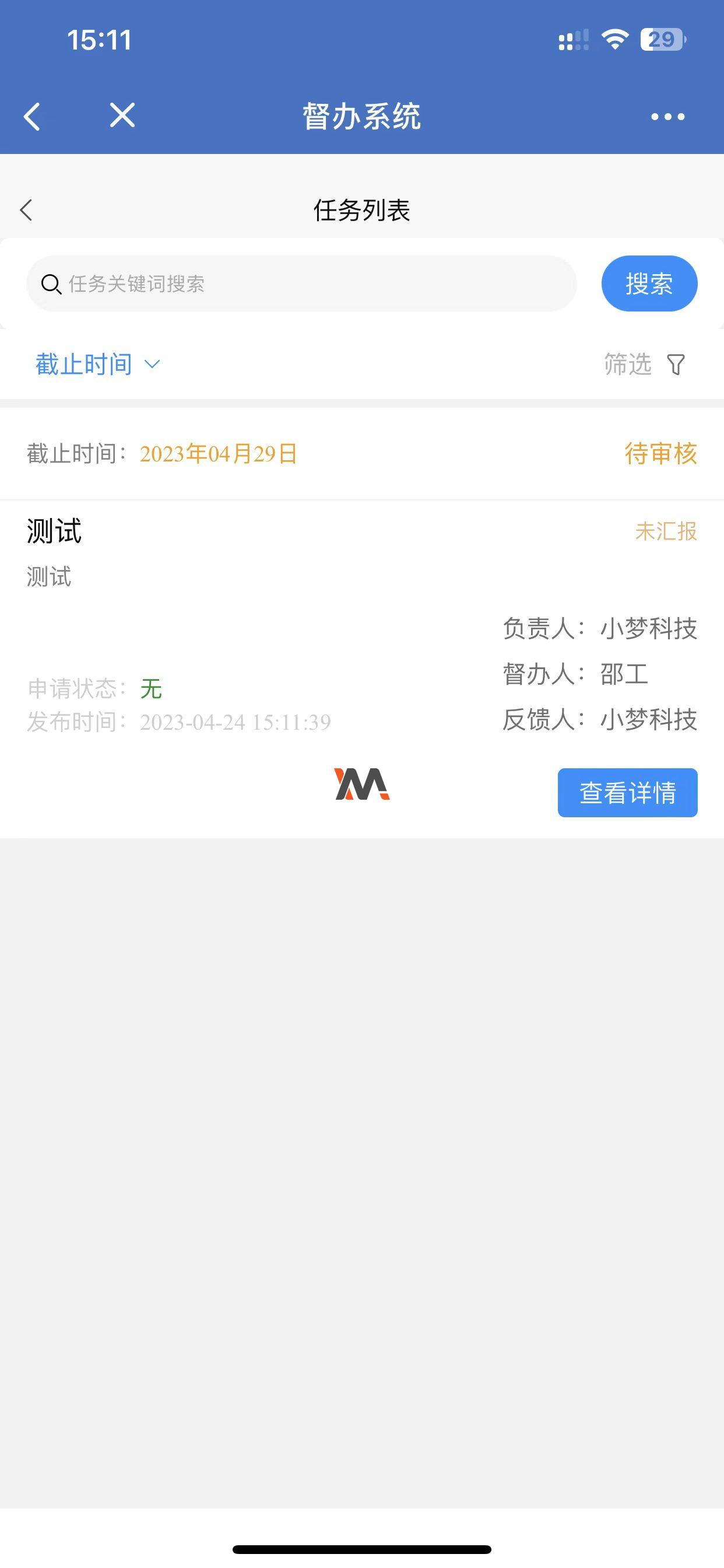Tap the blue 搜索 button

tap(649, 283)
